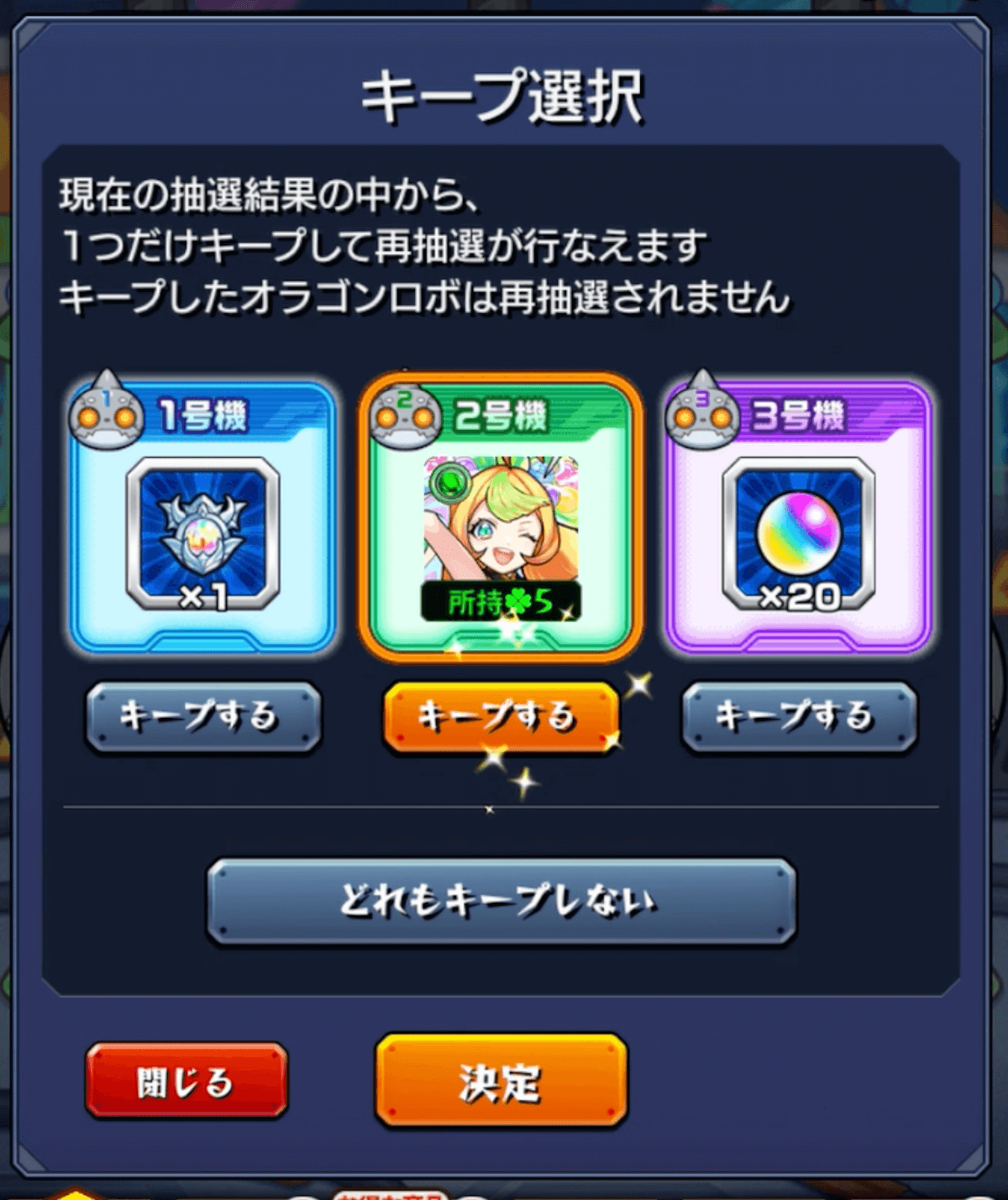This screenshot has height=1200, width=1008.
Task: Confirm selection with 決定 button
Action: click(501, 1082)
